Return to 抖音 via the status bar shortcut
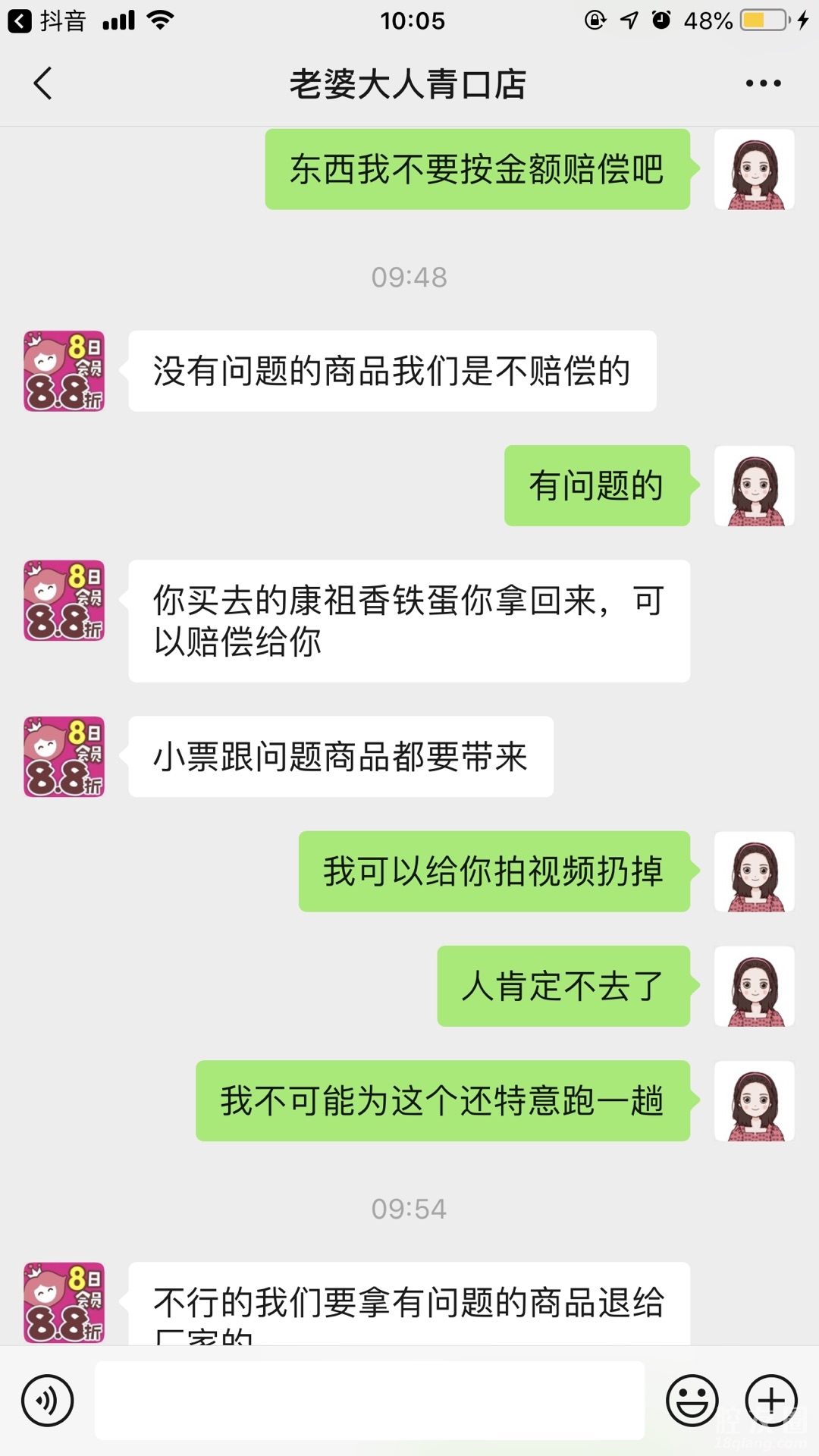The height and width of the screenshot is (1456, 819). [47, 20]
